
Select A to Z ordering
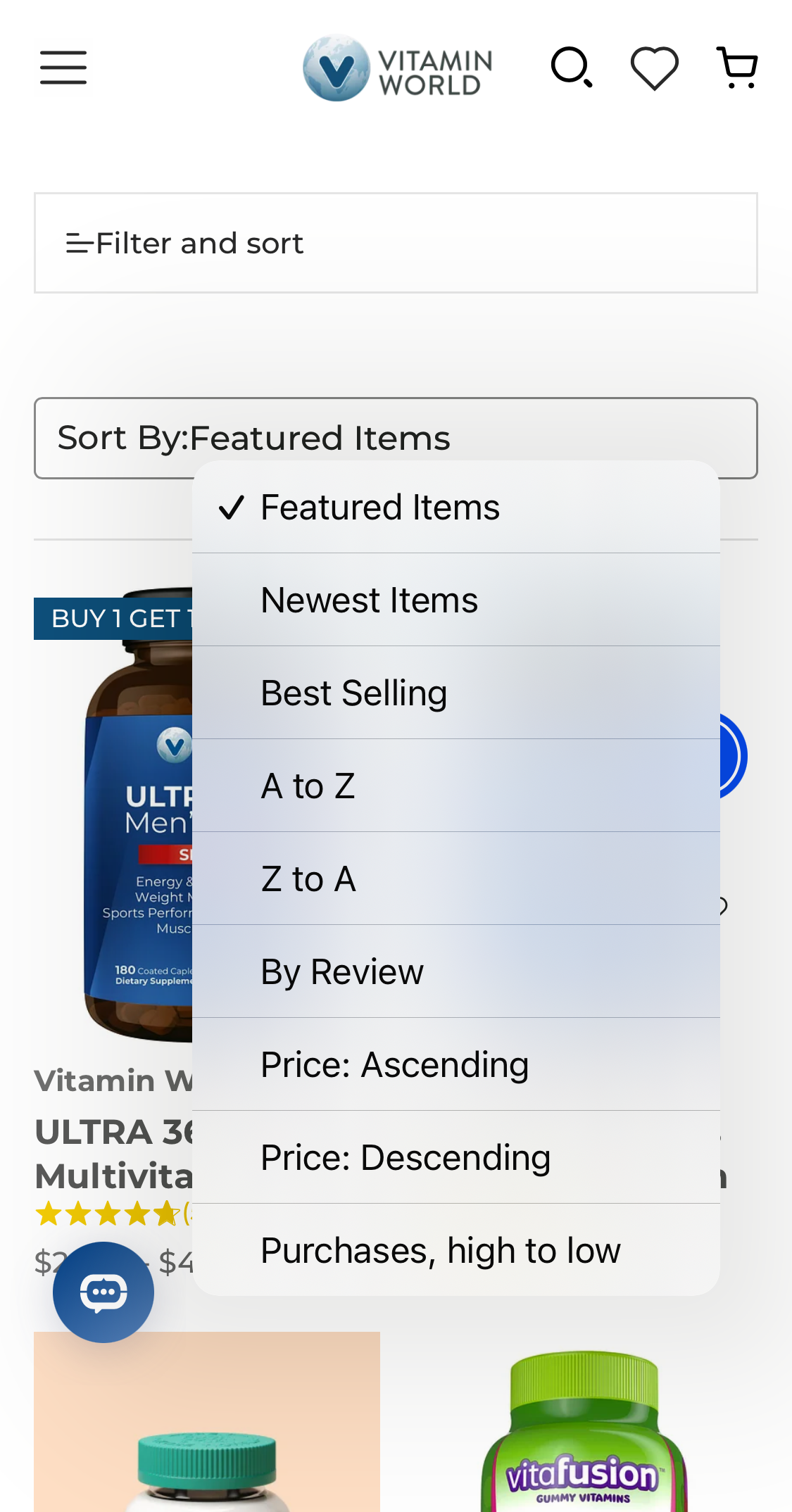click(308, 786)
